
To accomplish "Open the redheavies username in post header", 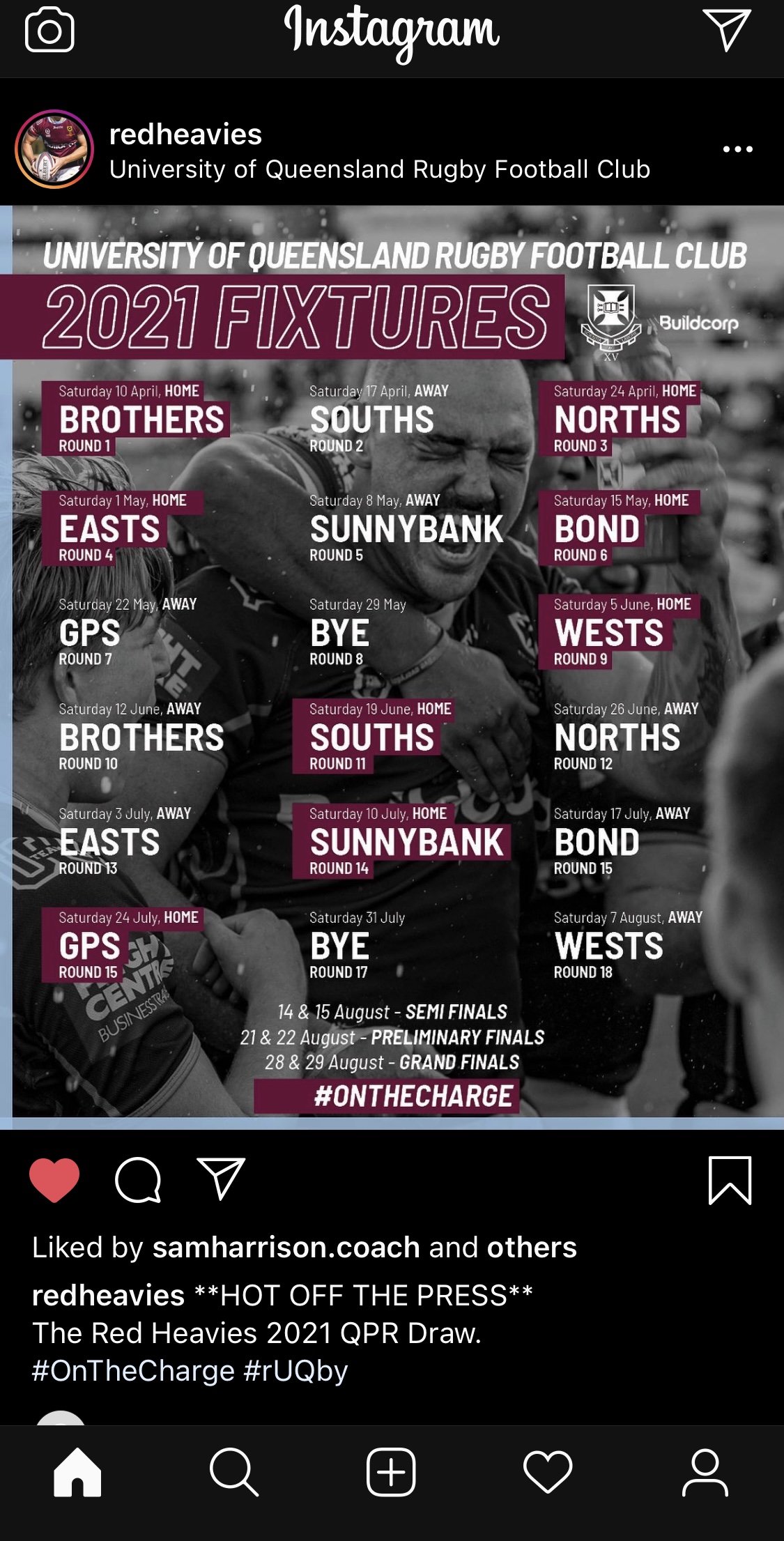I will 185,134.
